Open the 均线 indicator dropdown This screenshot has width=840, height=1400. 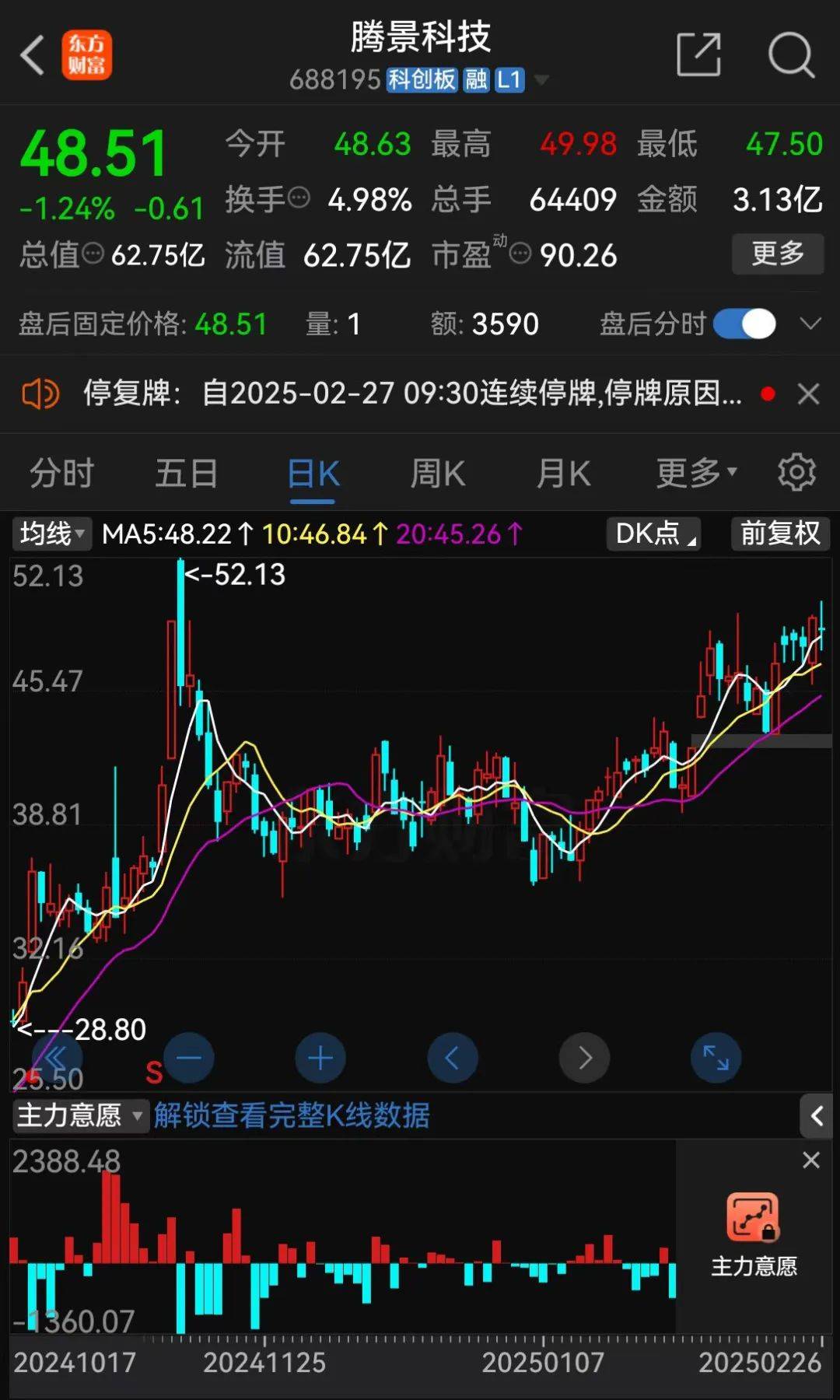point(51,534)
